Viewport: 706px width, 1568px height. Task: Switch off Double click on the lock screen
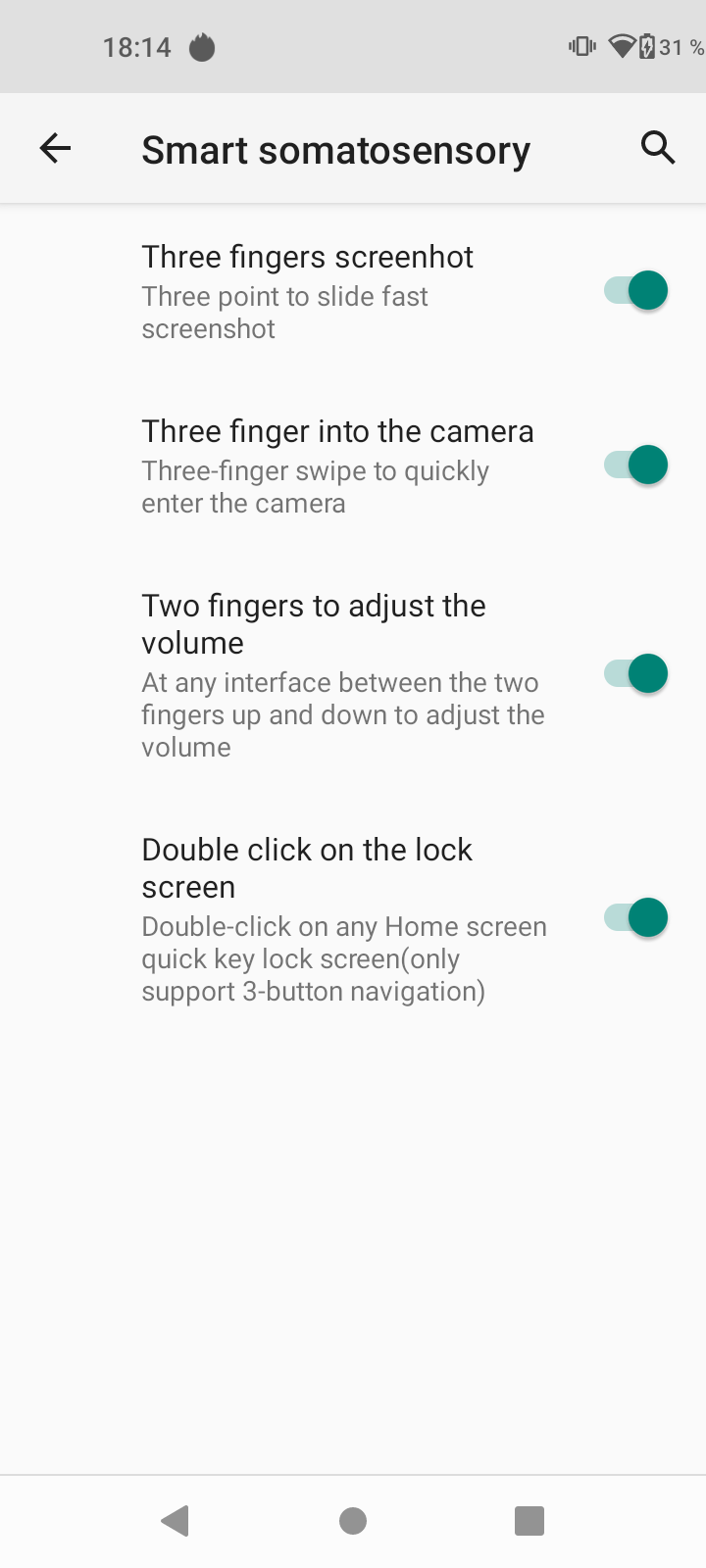pos(635,918)
